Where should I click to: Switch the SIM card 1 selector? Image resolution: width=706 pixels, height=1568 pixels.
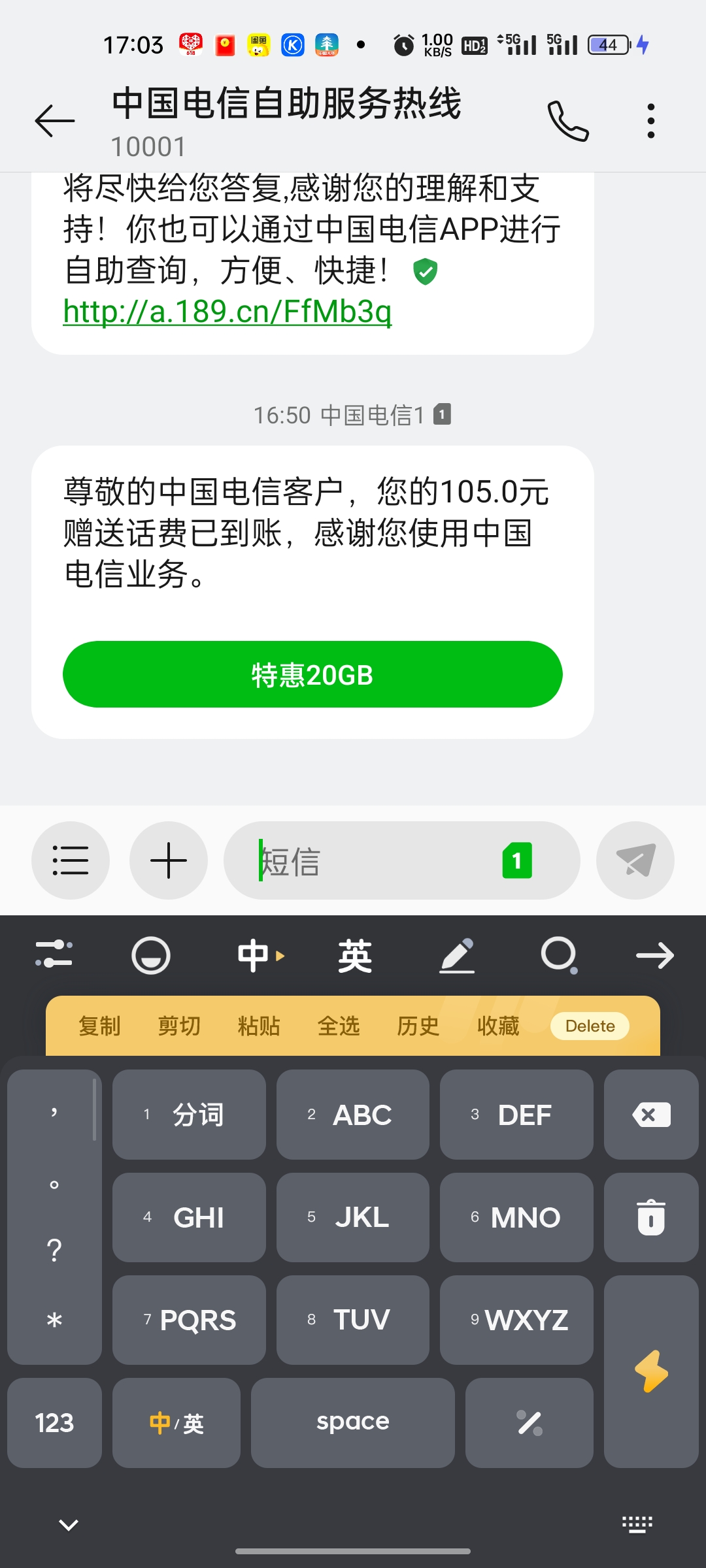pyautogui.click(x=517, y=860)
